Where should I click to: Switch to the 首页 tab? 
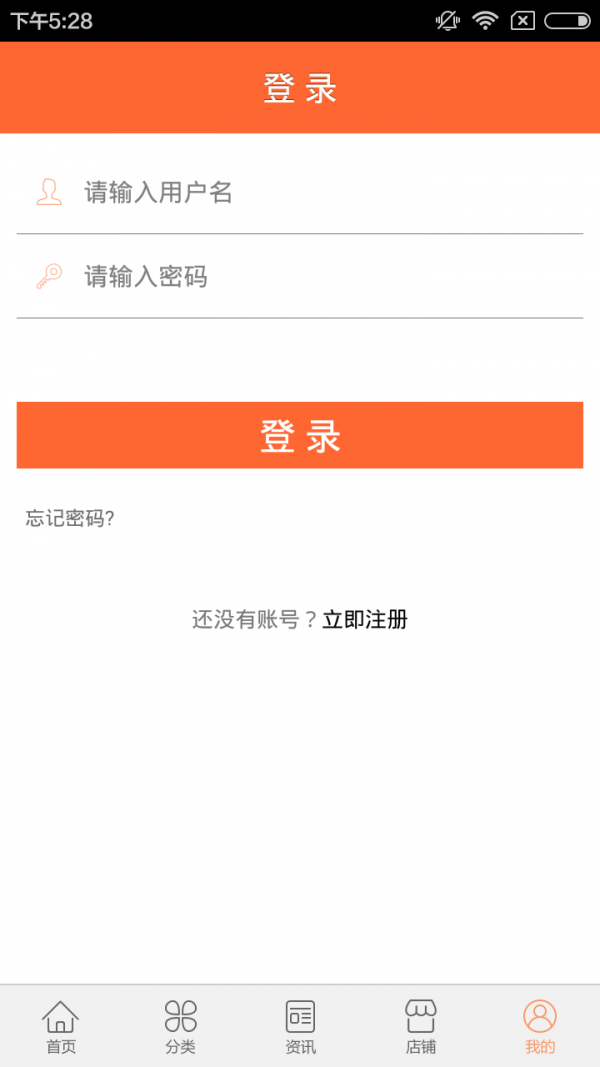tap(60, 1027)
